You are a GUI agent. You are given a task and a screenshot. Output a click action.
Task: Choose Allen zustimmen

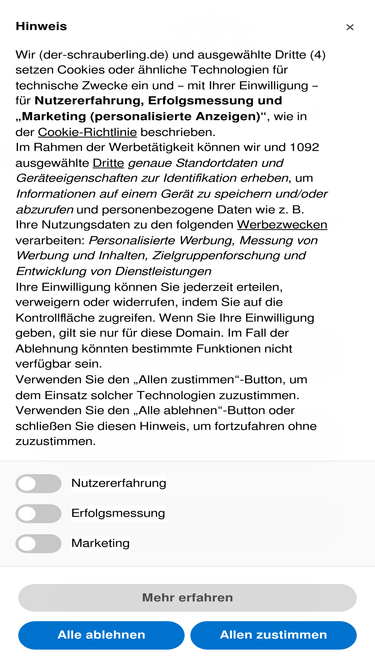click(273, 635)
